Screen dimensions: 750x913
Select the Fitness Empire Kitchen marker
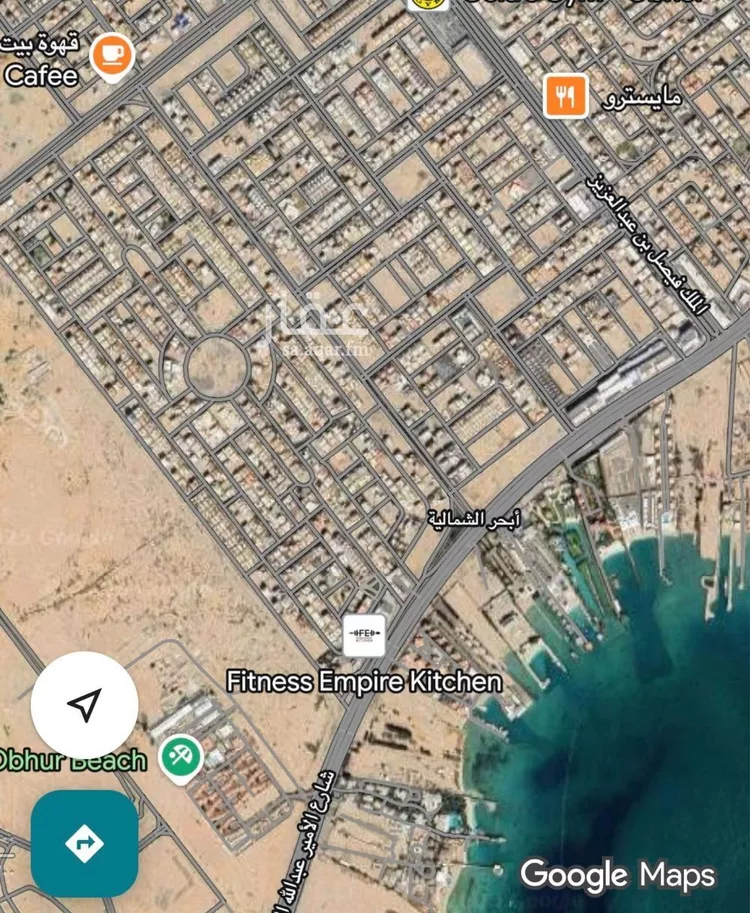[364, 636]
